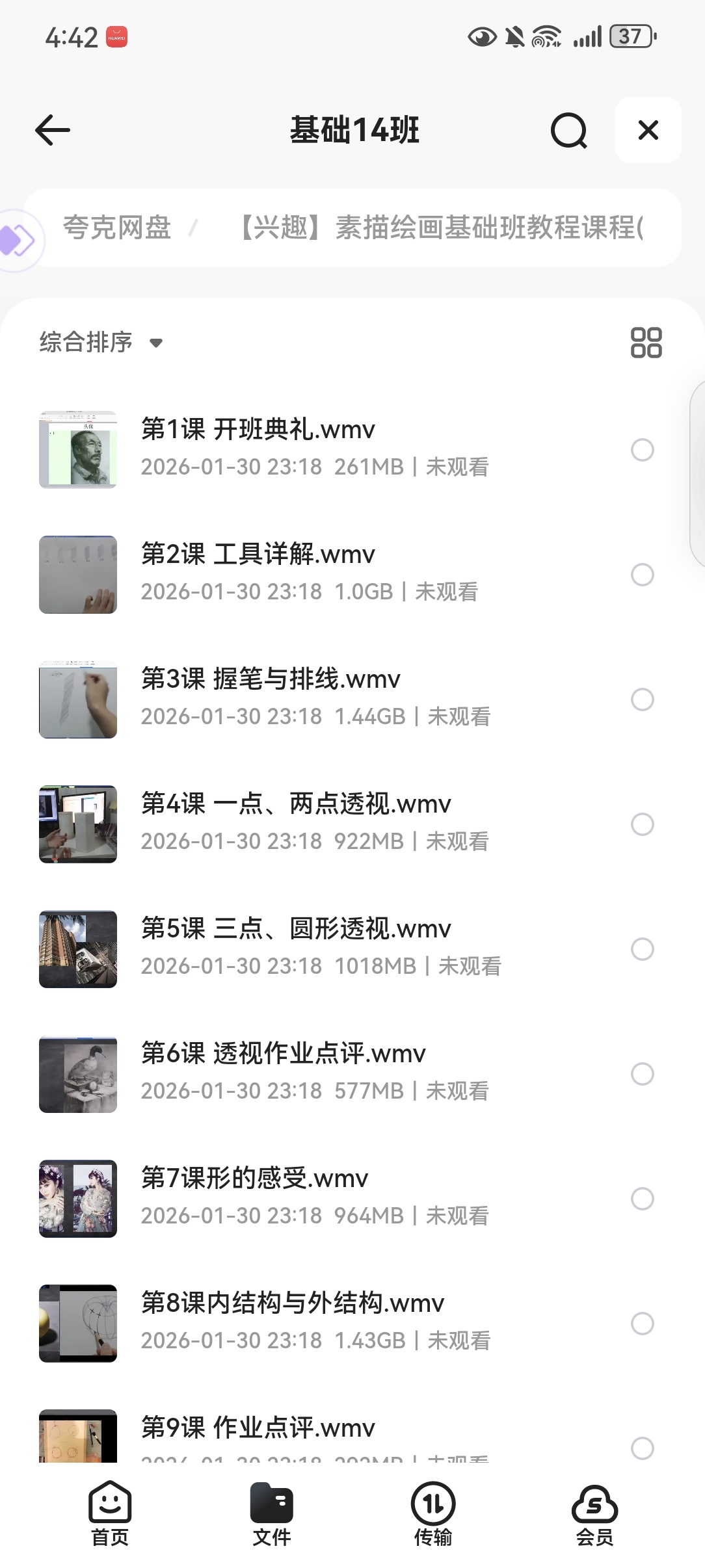The height and width of the screenshot is (1568, 705).
Task: Switch to grid view layout
Action: click(x=646, y=343)
